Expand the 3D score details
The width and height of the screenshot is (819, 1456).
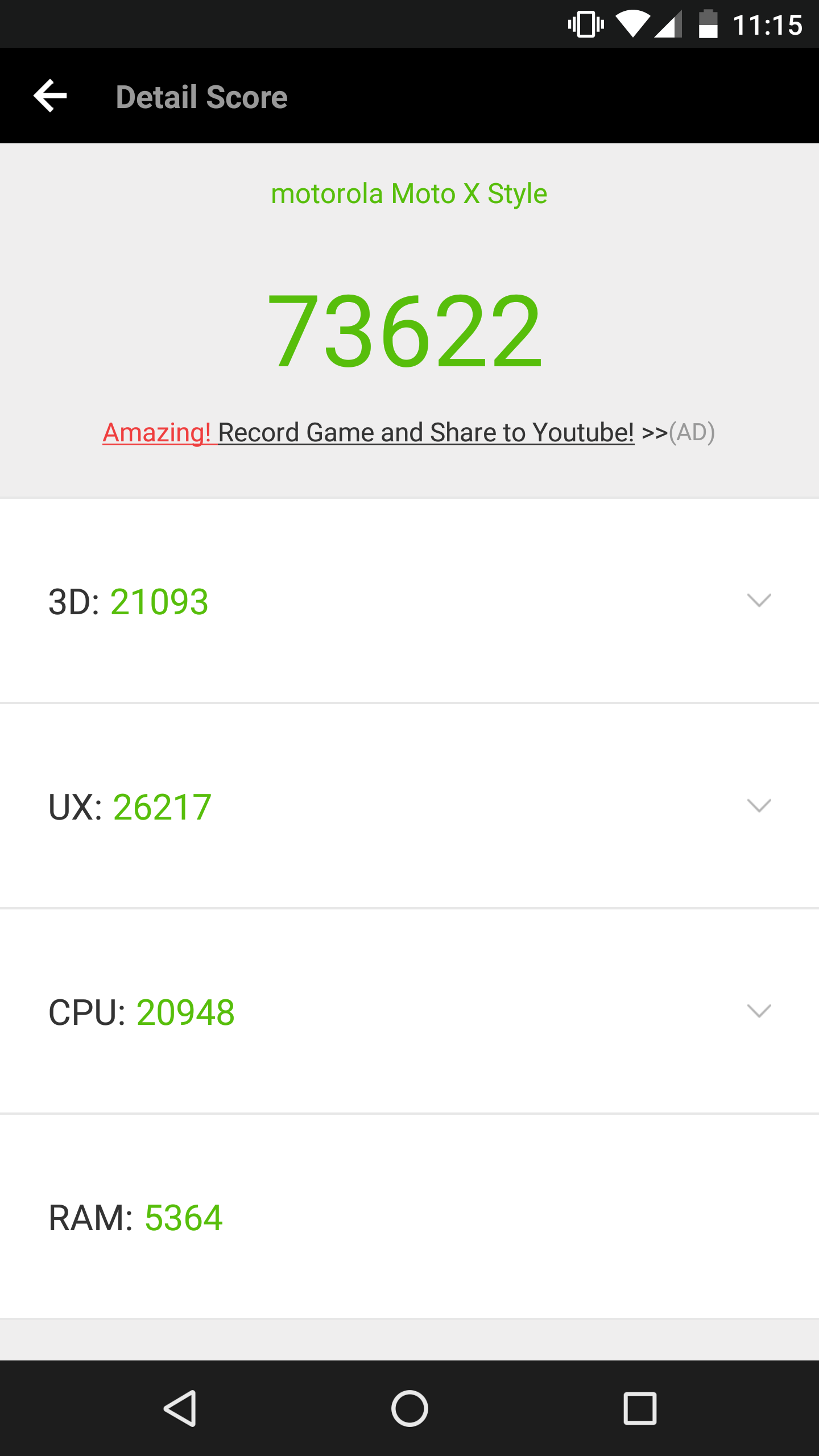(x=759, y=601)
